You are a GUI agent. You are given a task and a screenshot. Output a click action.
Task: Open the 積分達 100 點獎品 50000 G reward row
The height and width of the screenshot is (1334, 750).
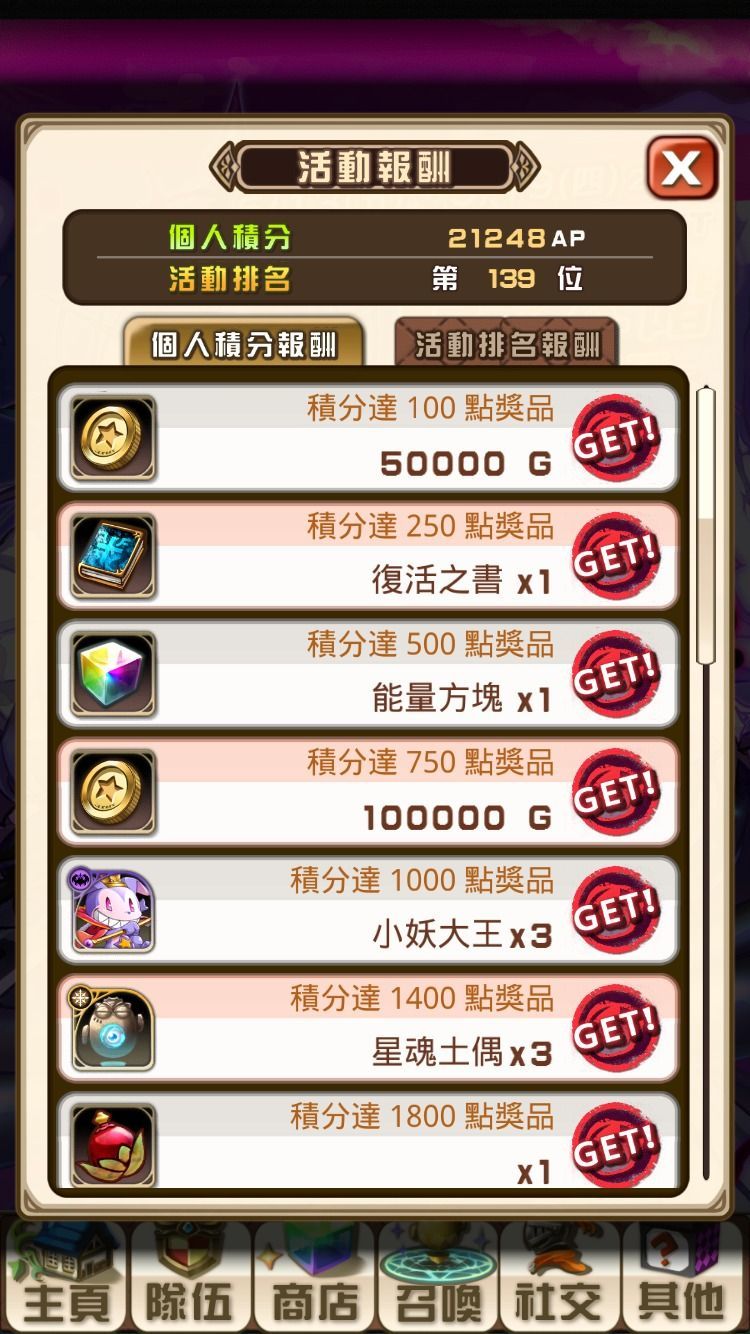point(368,437)
